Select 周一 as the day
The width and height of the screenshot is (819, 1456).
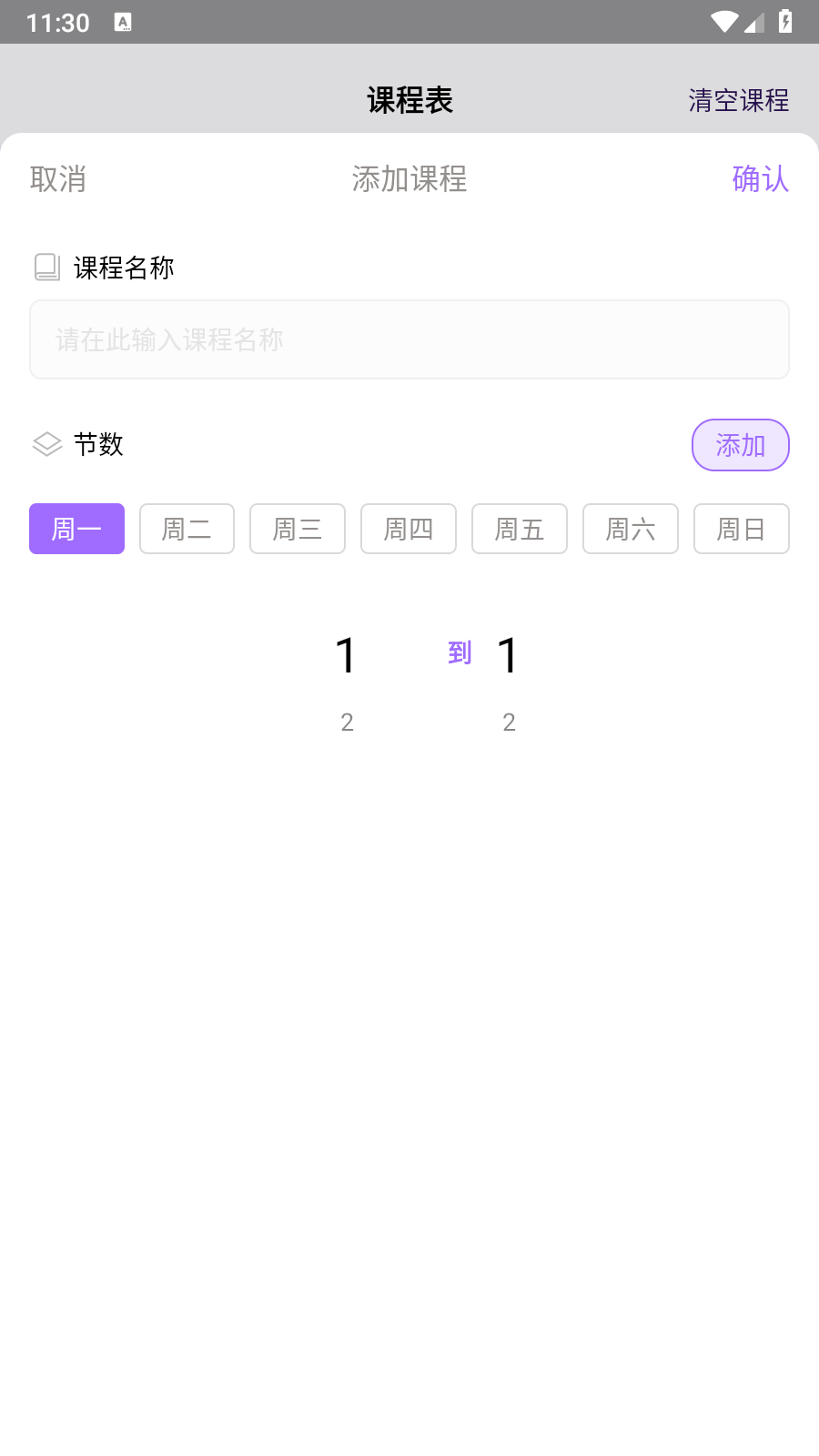76,529
